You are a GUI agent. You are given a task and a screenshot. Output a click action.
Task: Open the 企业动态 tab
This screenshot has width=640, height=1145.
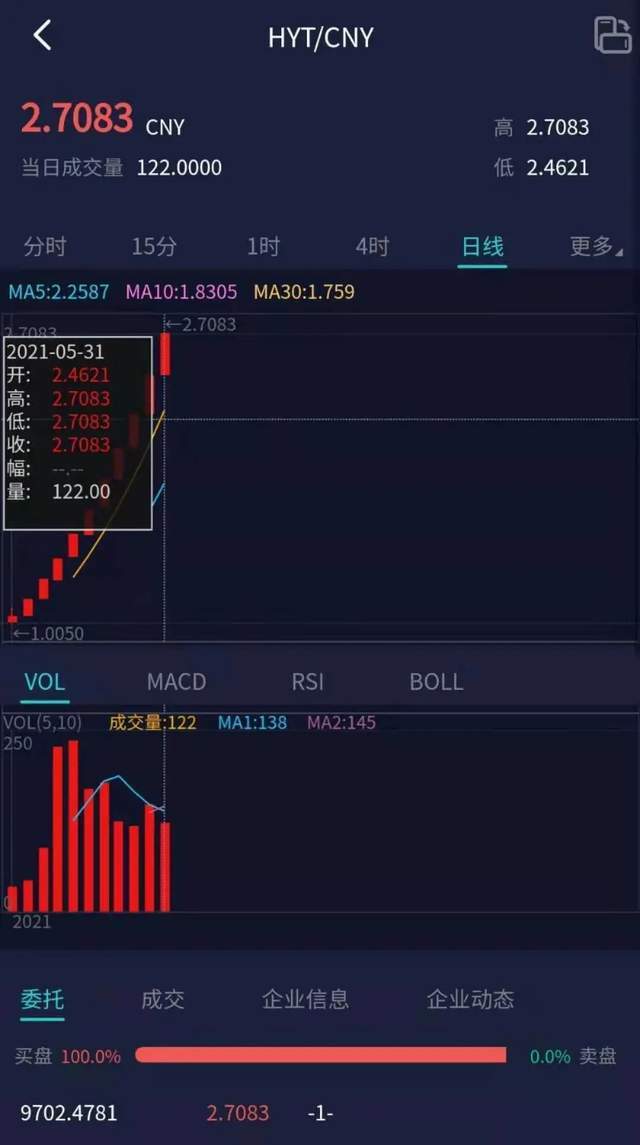(470, 998)
